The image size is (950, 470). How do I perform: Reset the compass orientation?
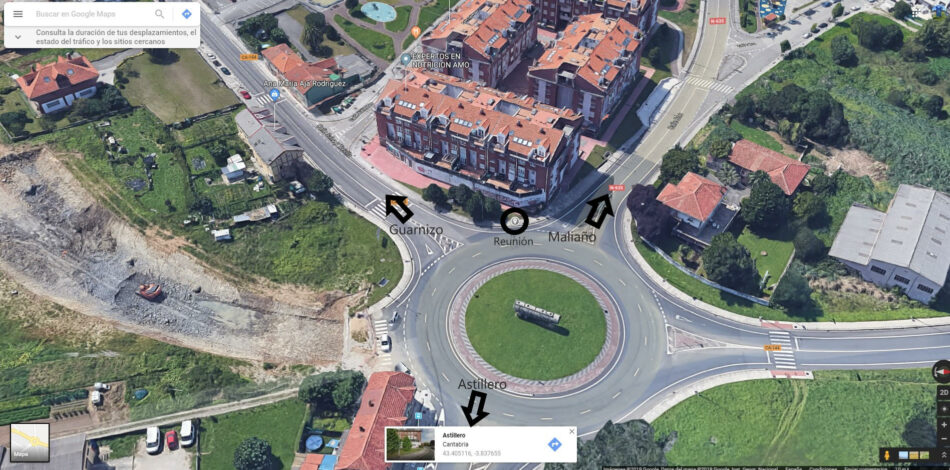coord(941,372)
